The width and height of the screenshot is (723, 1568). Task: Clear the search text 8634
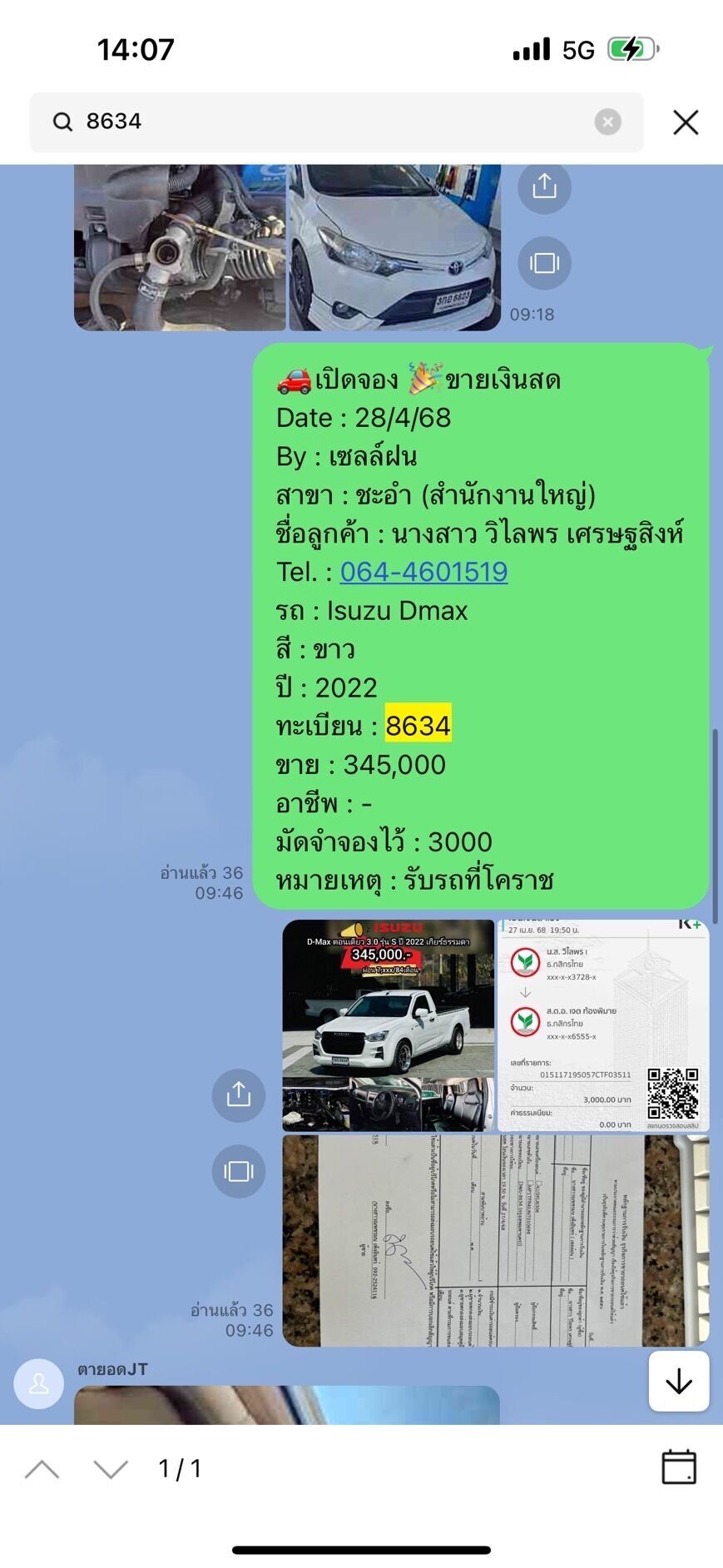pos(607,122)
